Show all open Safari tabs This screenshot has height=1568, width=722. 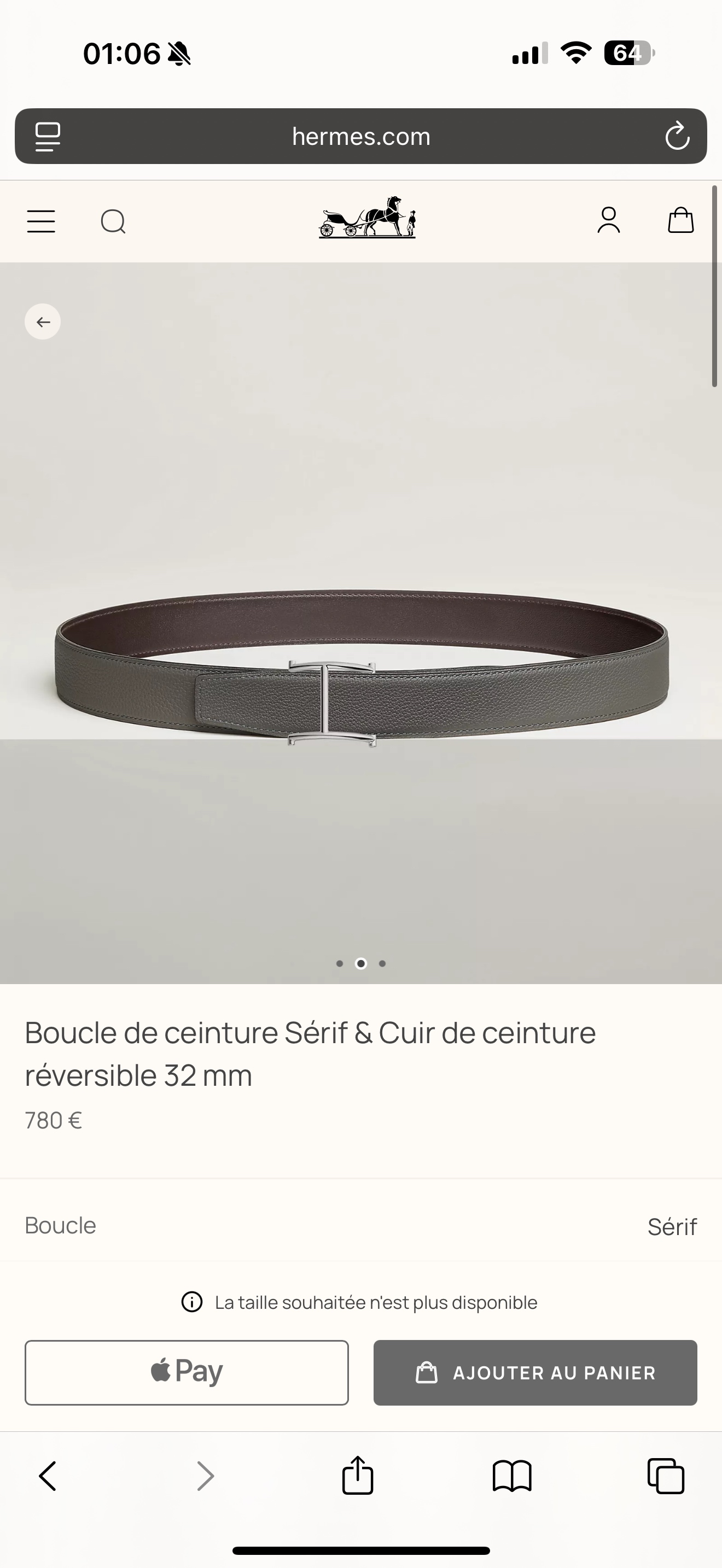[x=665, y=1476]
